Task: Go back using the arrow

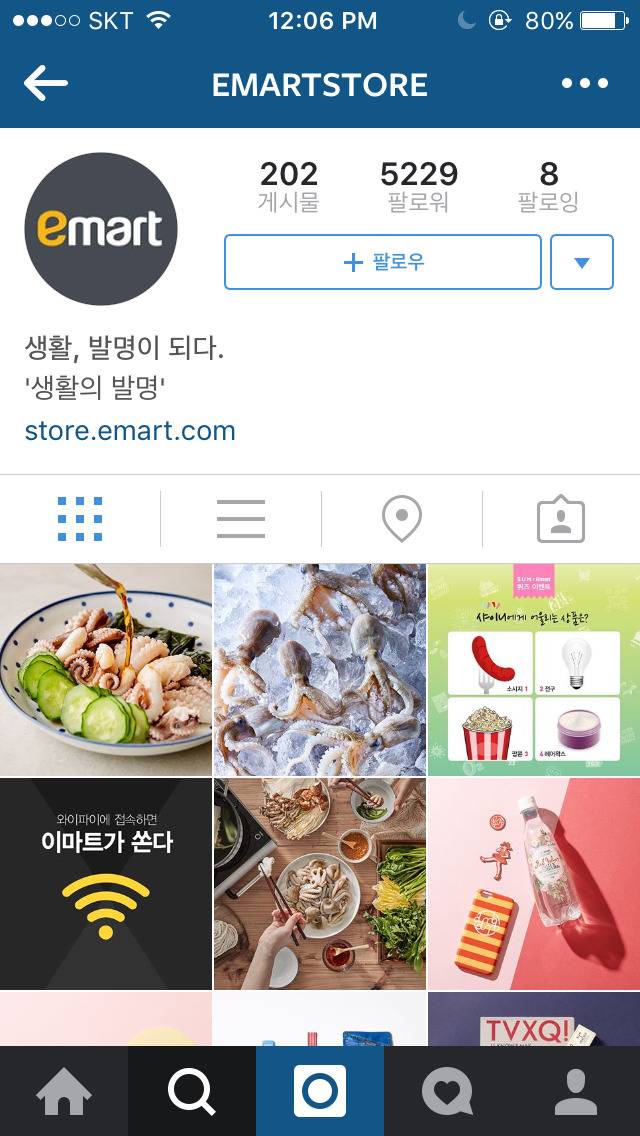Action: (x=45, y=84)
